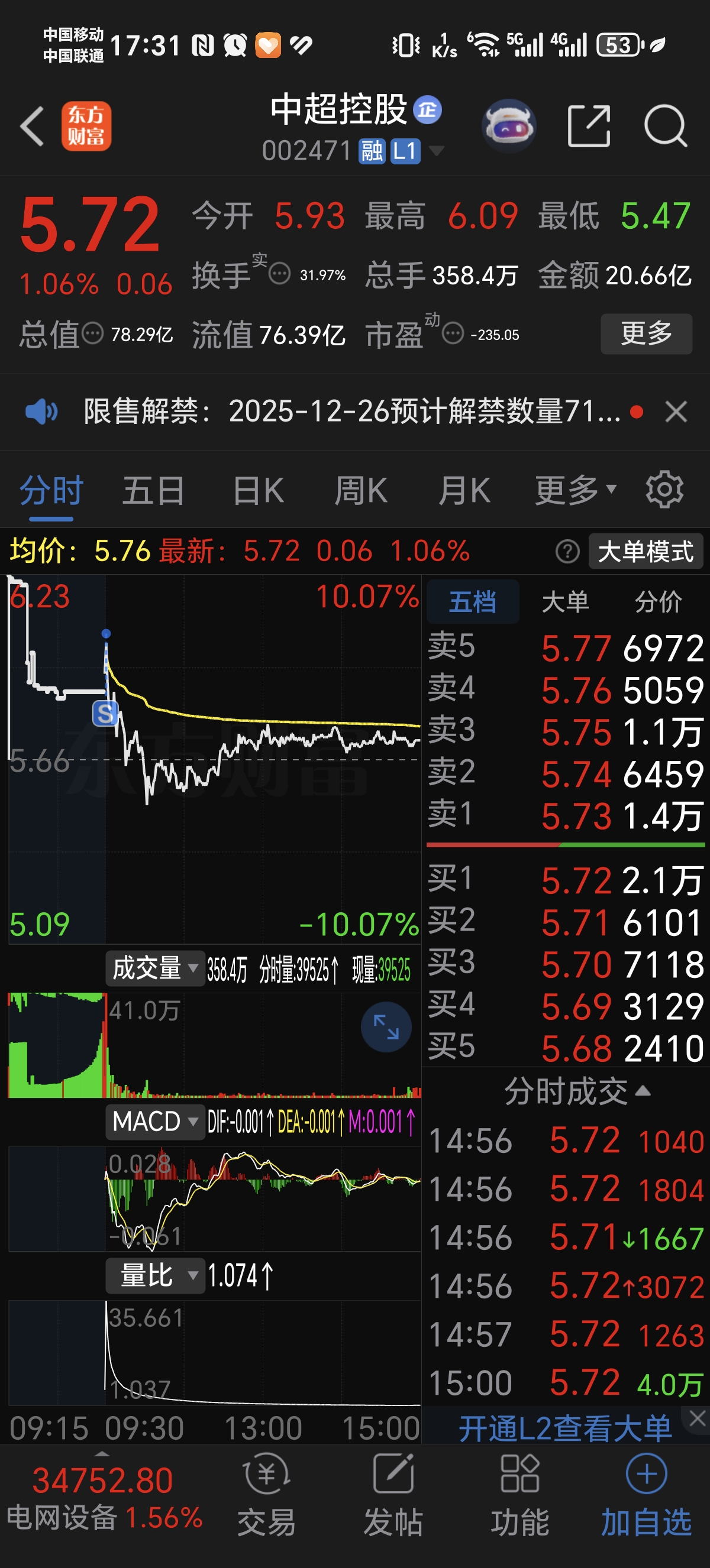Open the 交易 trade tab
Viewport: 710px width, 1568px height.
267,1495
